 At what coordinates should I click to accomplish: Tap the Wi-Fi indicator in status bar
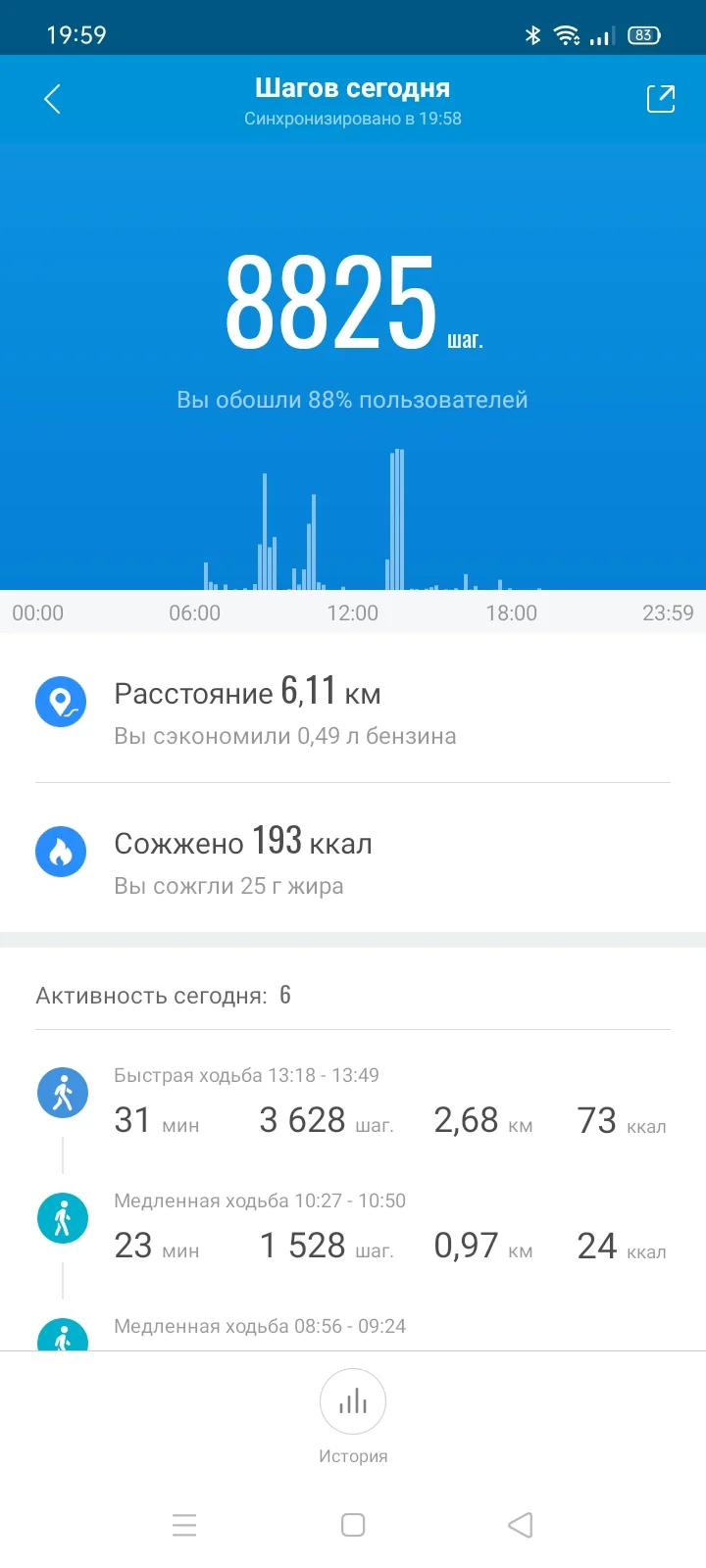coord(567,35)
